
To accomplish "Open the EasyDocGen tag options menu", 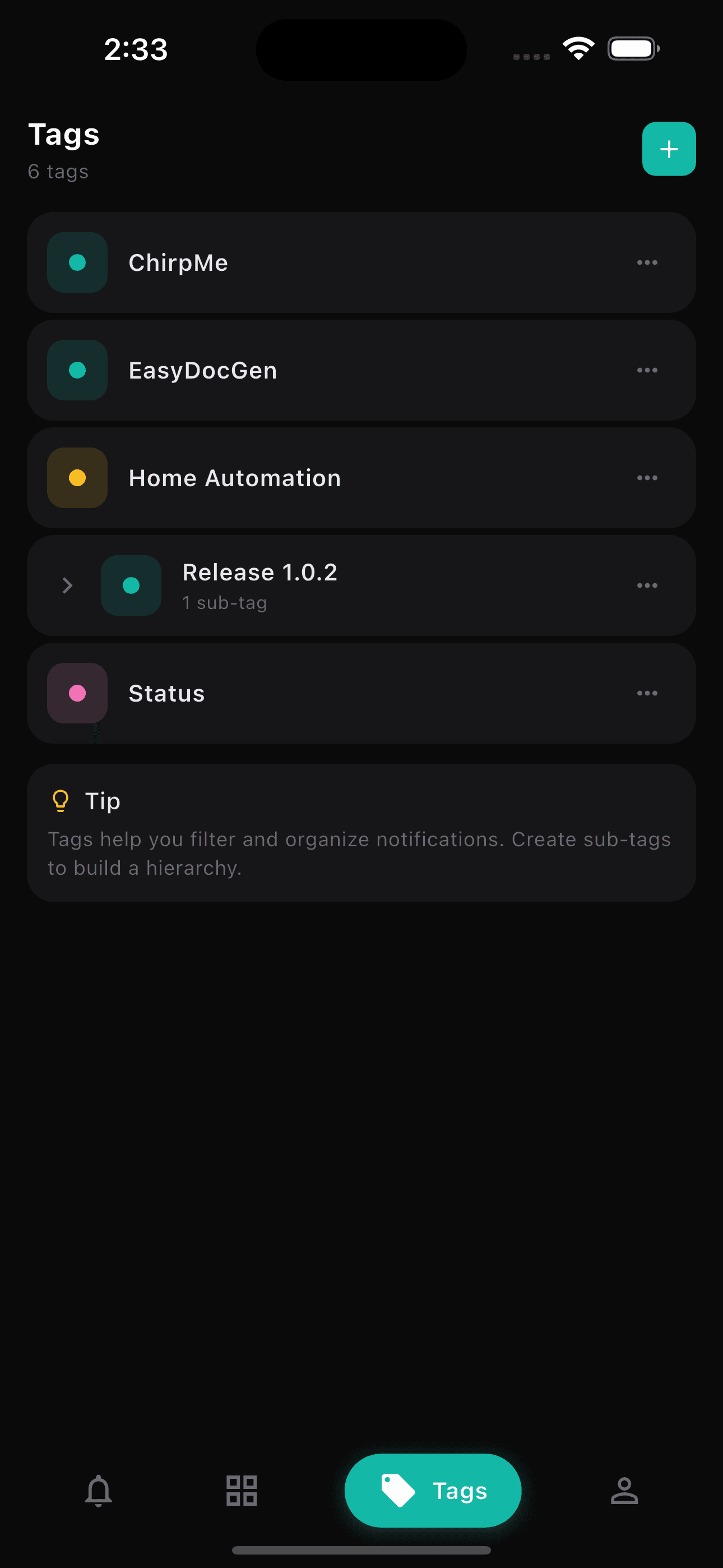I will click(647, 370).
